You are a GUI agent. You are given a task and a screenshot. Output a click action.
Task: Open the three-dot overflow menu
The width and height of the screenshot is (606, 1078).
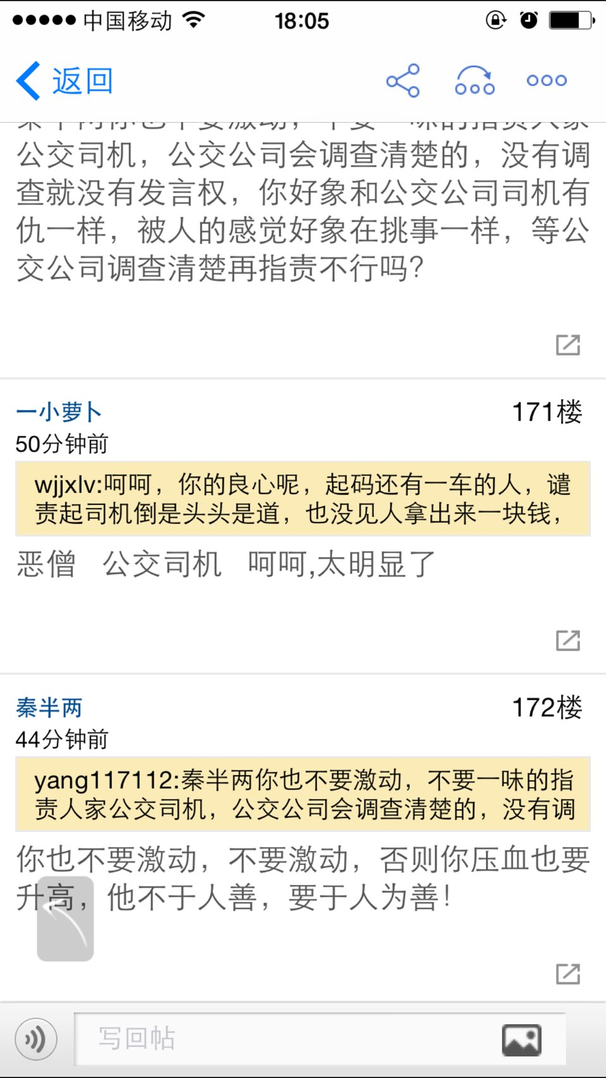click(x=546, y=81)
